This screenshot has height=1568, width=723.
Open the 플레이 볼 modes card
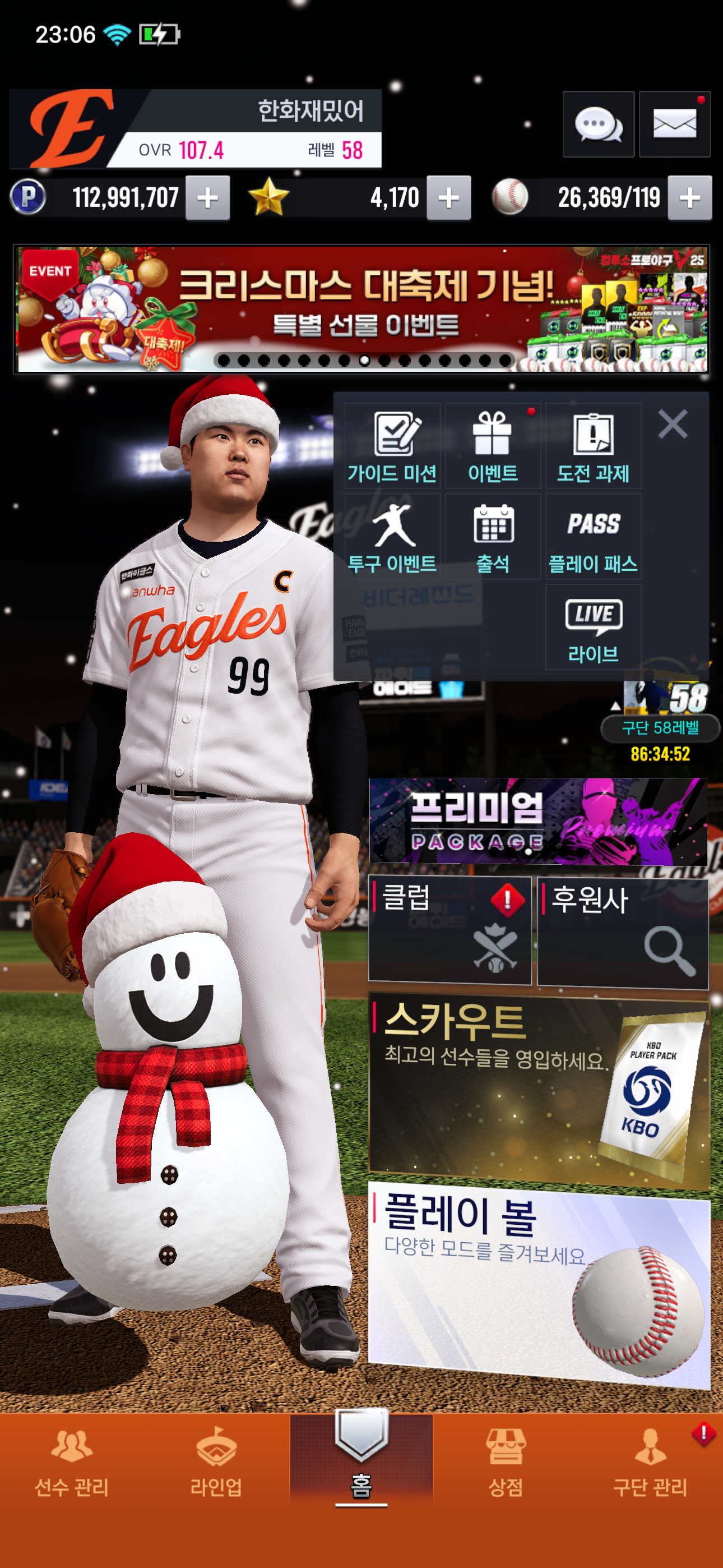[x=538, y=1285]
